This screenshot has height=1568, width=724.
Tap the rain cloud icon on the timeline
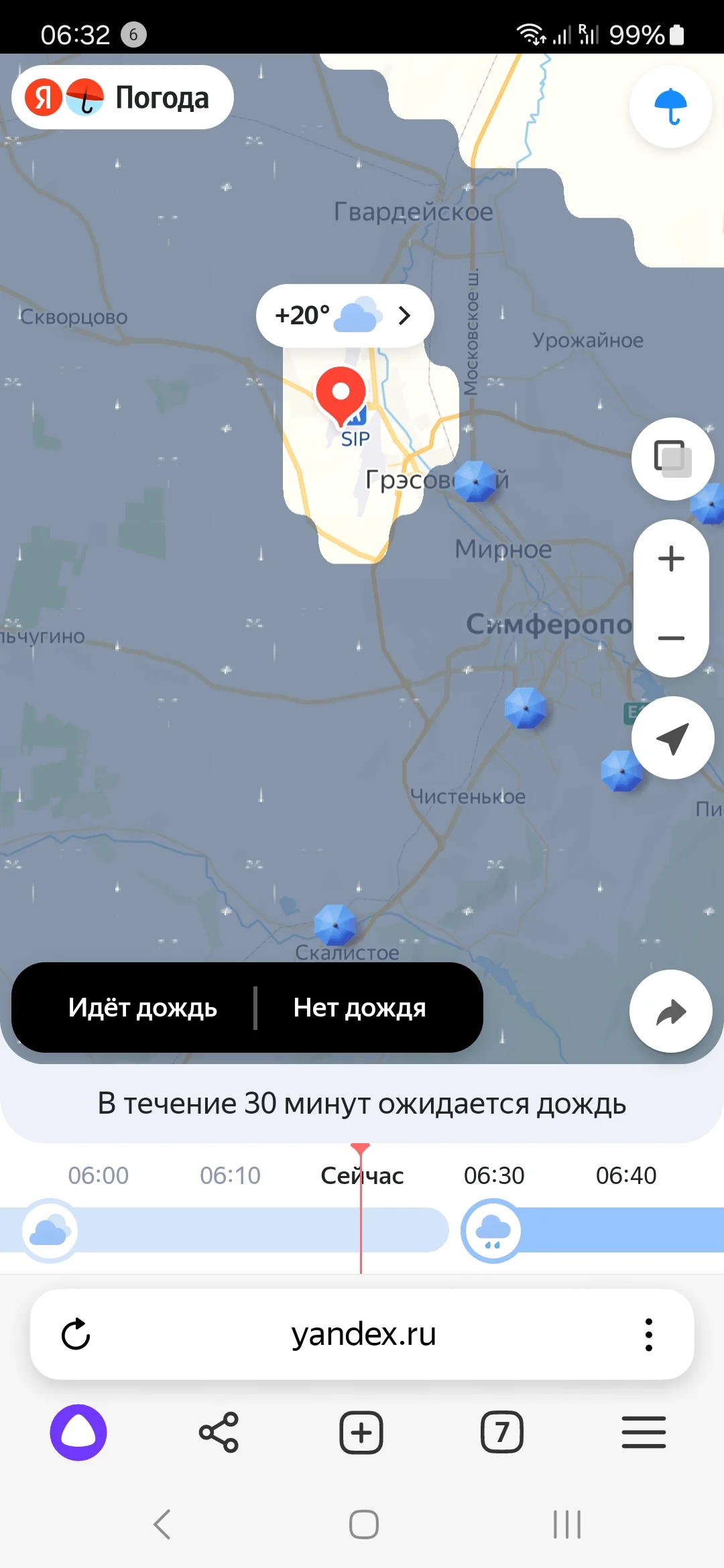[x=491, y=1230]
